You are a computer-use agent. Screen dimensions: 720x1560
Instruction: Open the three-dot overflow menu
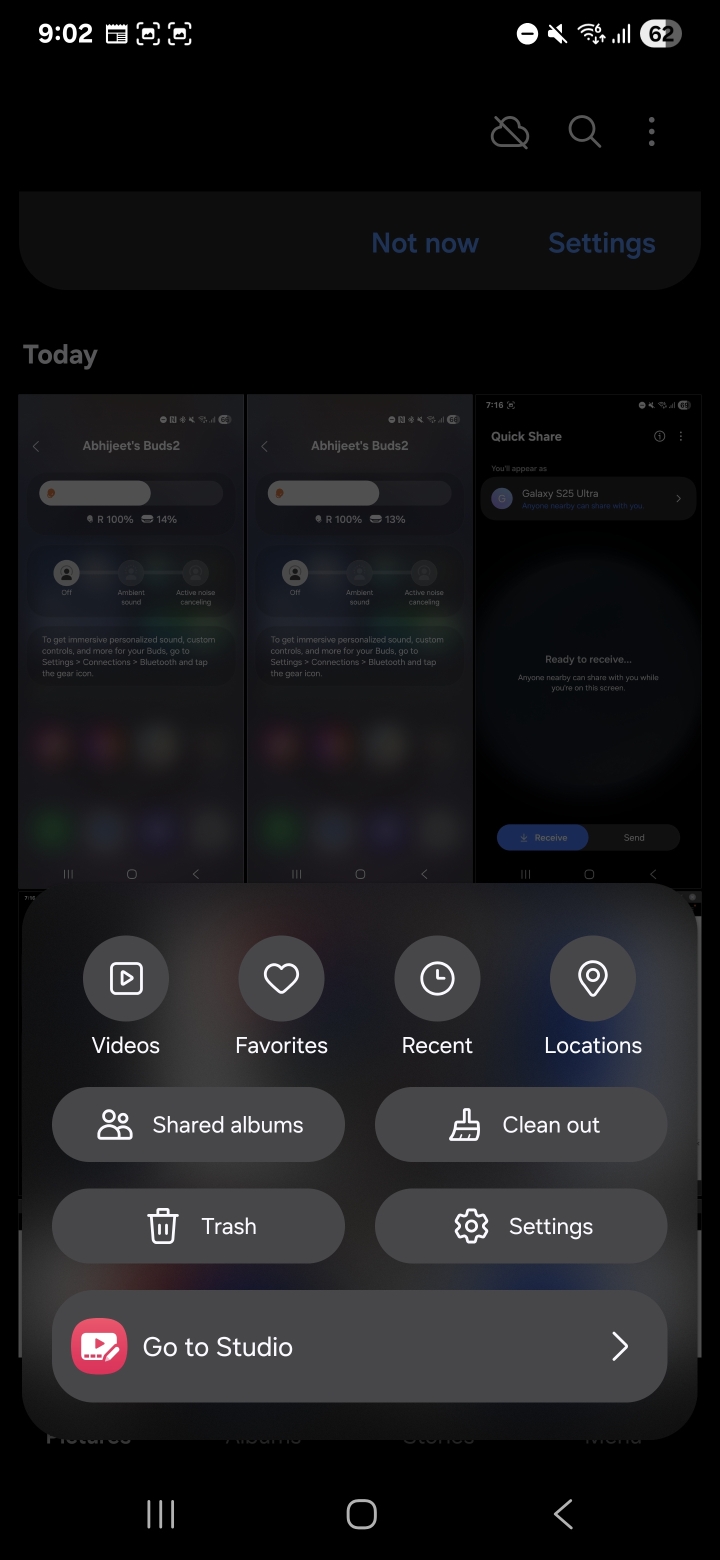click(x=651, y=131)
